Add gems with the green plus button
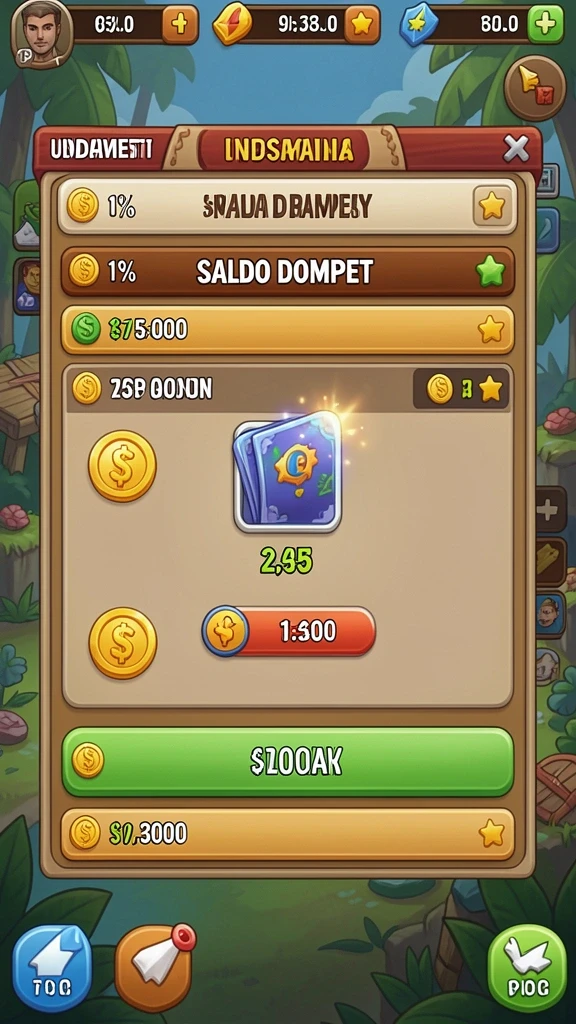Viewport: 576px width, 1024px height. click(545, 25)
